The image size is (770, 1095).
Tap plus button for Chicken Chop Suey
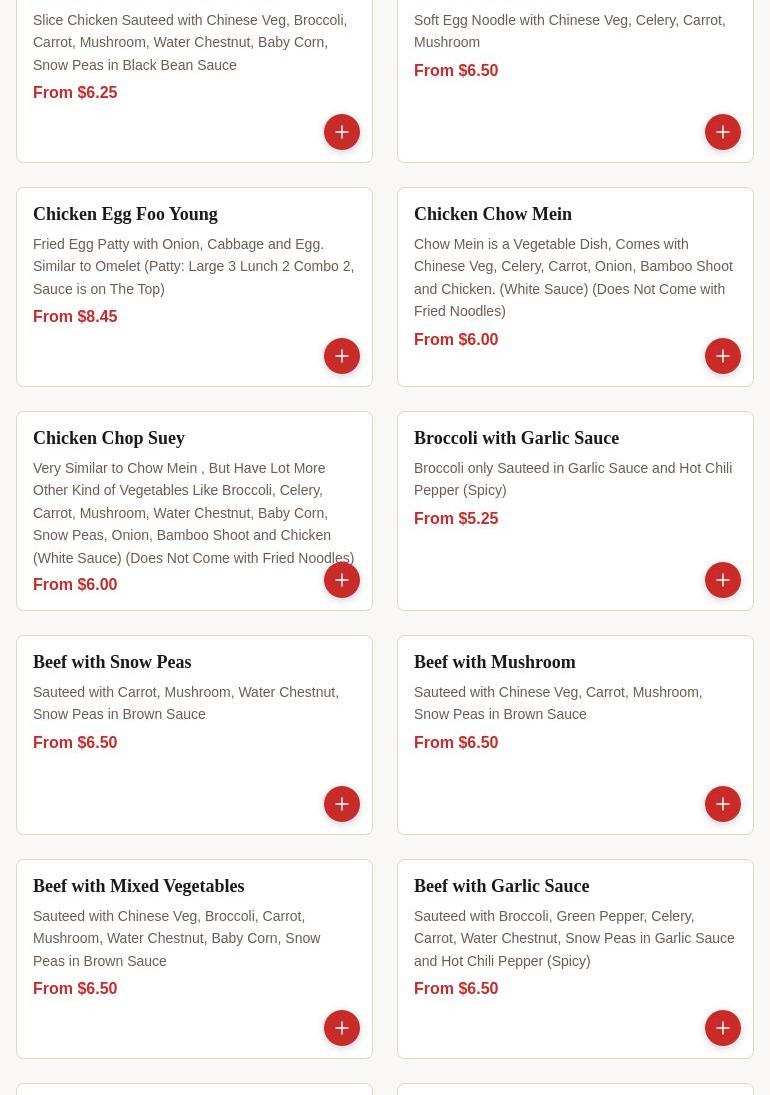point(342,580)
